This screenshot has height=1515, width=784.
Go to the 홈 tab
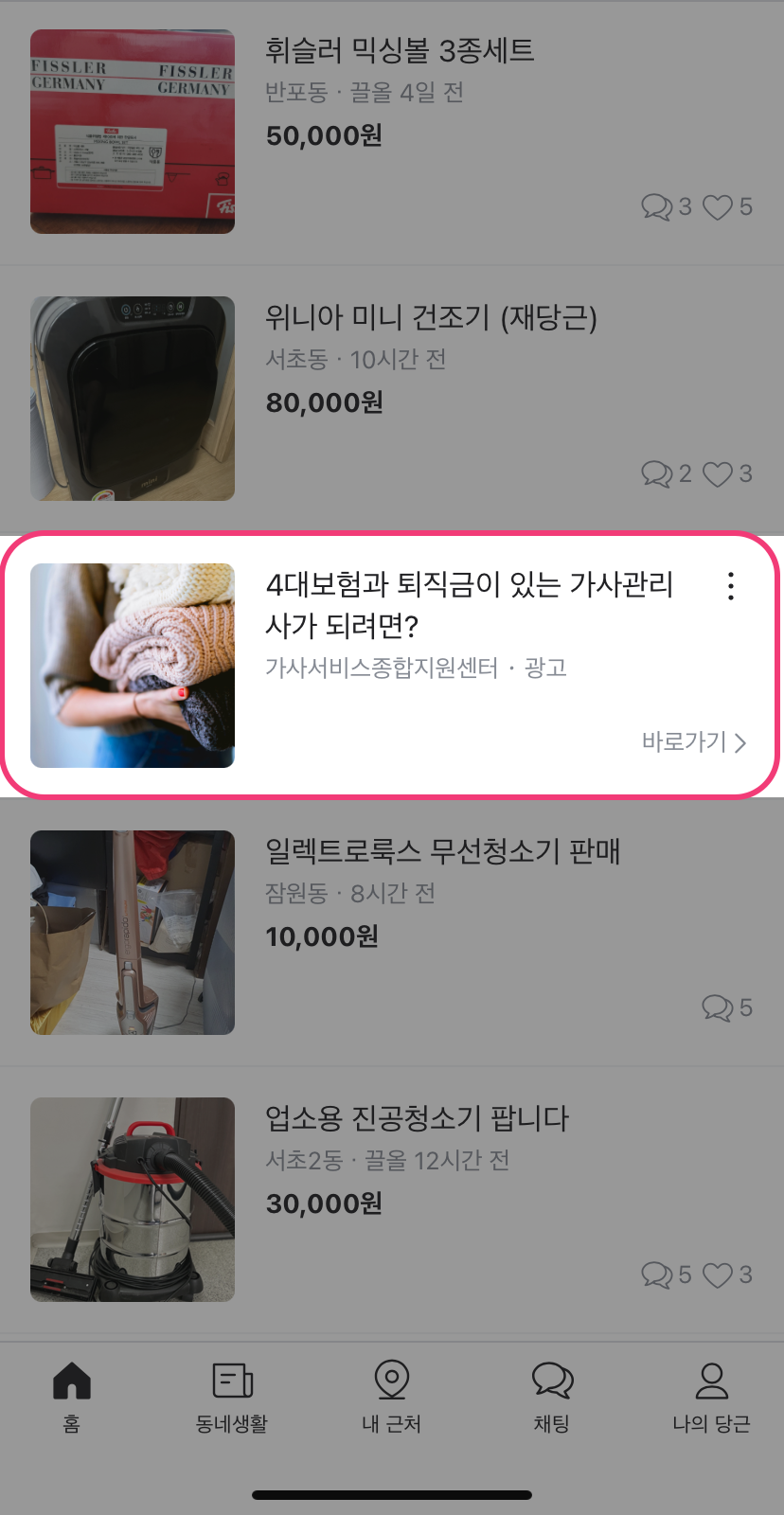[72, 1395]
